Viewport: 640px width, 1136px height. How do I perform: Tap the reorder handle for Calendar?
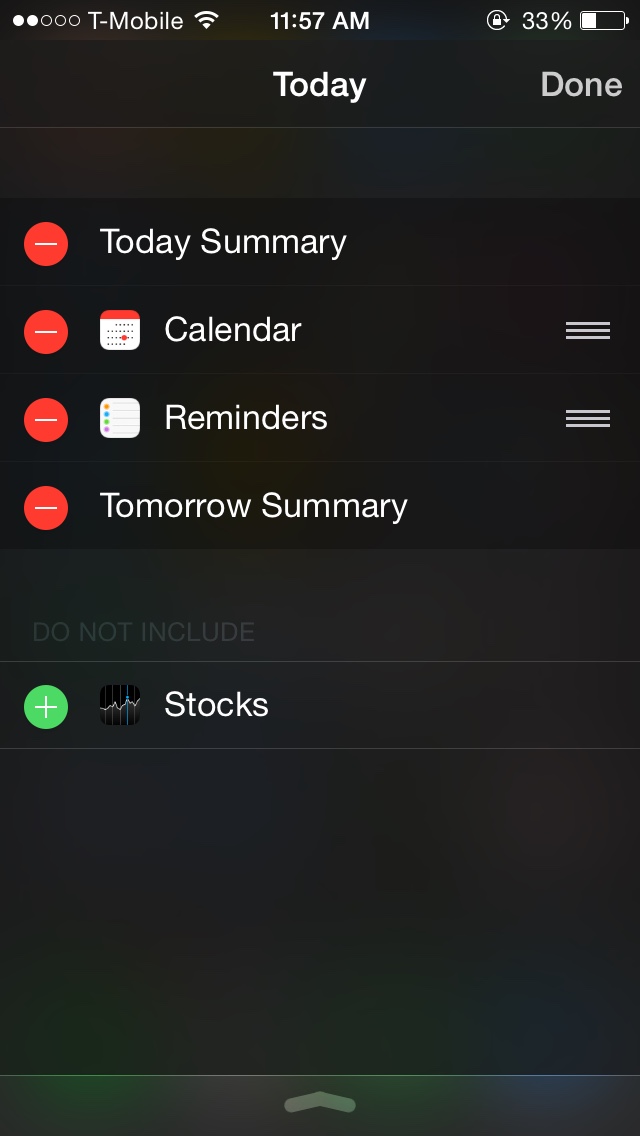coord(587,331)
